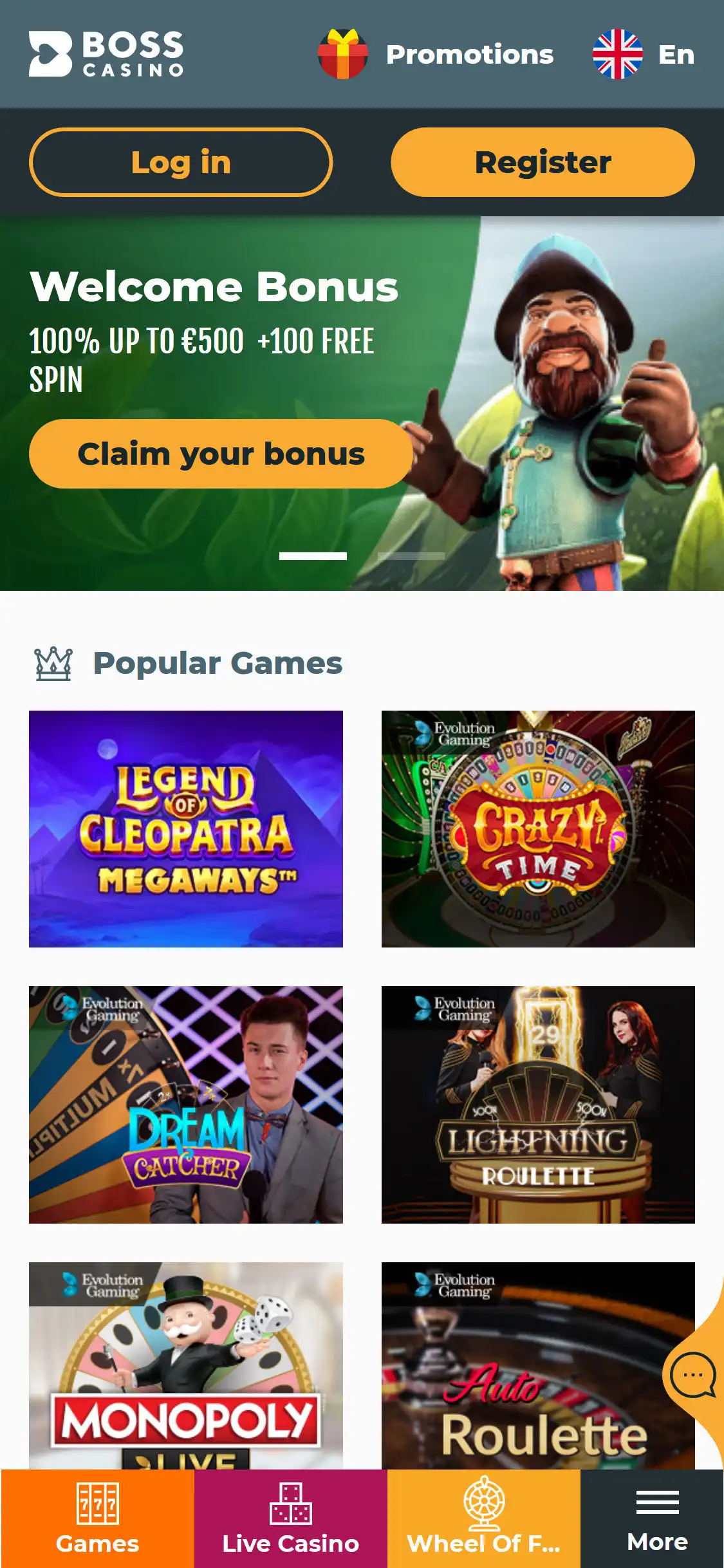Launch the Crazy Time game
This screenshot has height=1568, width=724.
click(x=538, y=828)
